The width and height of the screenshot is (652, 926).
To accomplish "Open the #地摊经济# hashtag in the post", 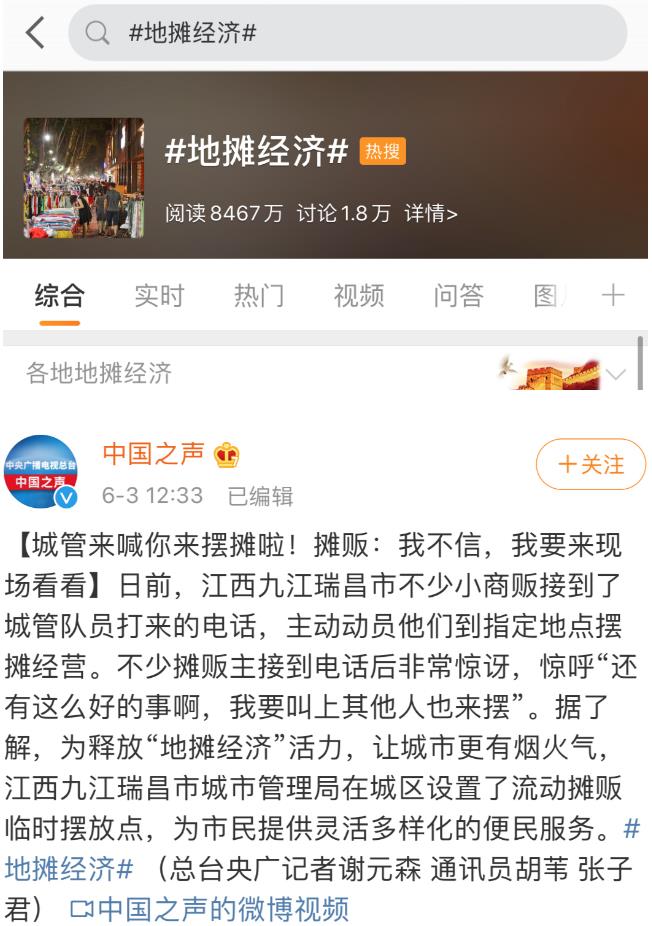I will (x=68, y=869).
